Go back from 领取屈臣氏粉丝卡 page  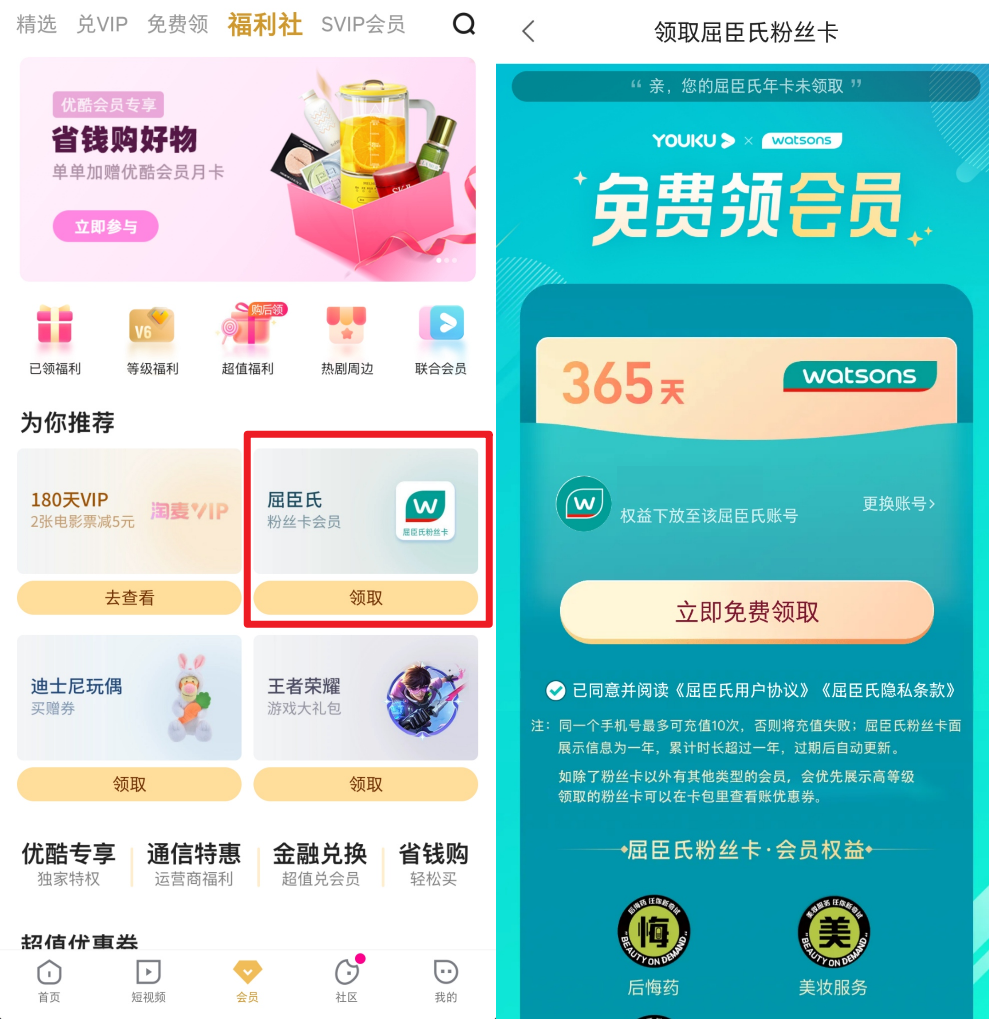tap(529, 32)
